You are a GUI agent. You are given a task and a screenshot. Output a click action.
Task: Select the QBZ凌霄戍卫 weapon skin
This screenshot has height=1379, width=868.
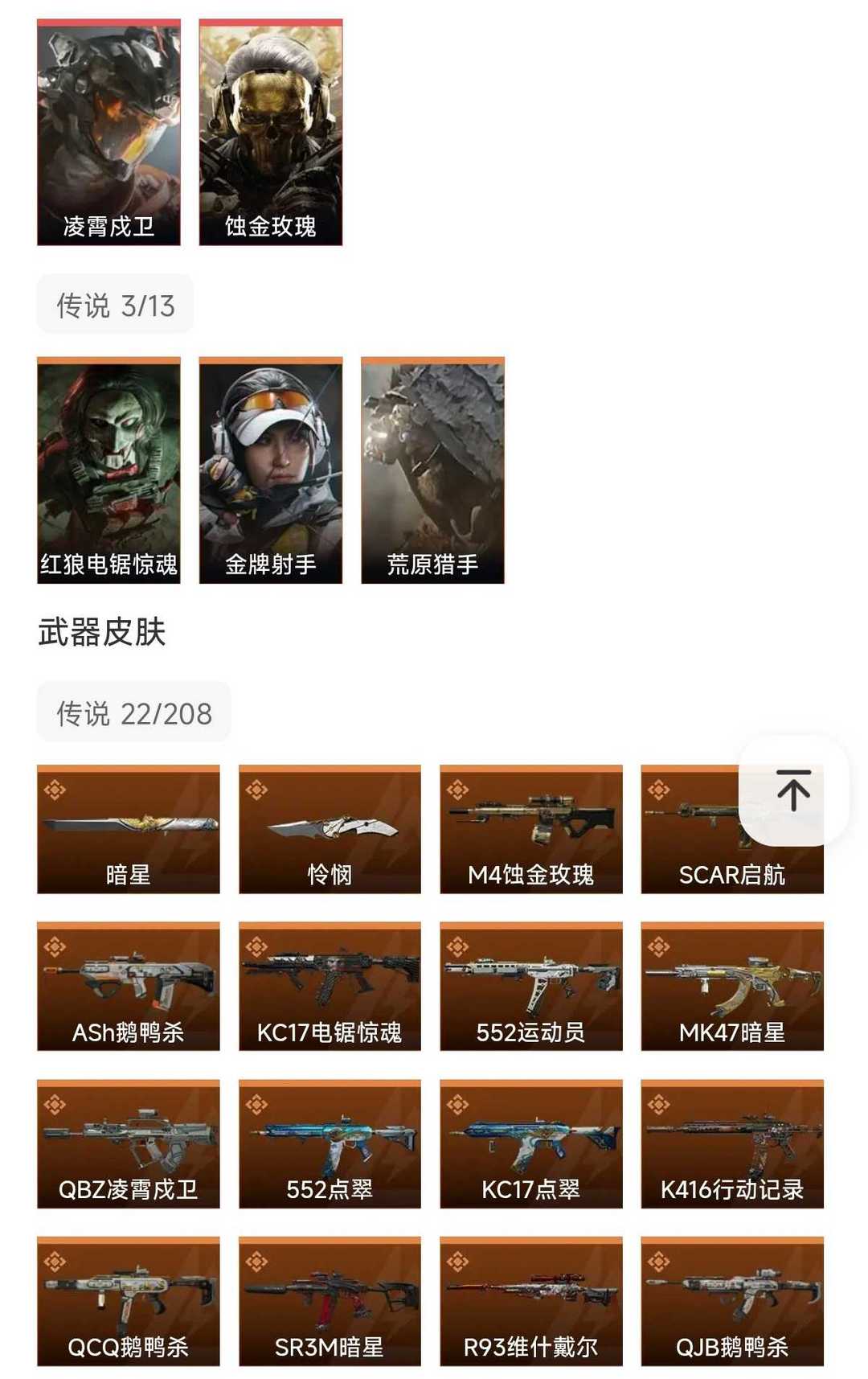[129, 1144]
